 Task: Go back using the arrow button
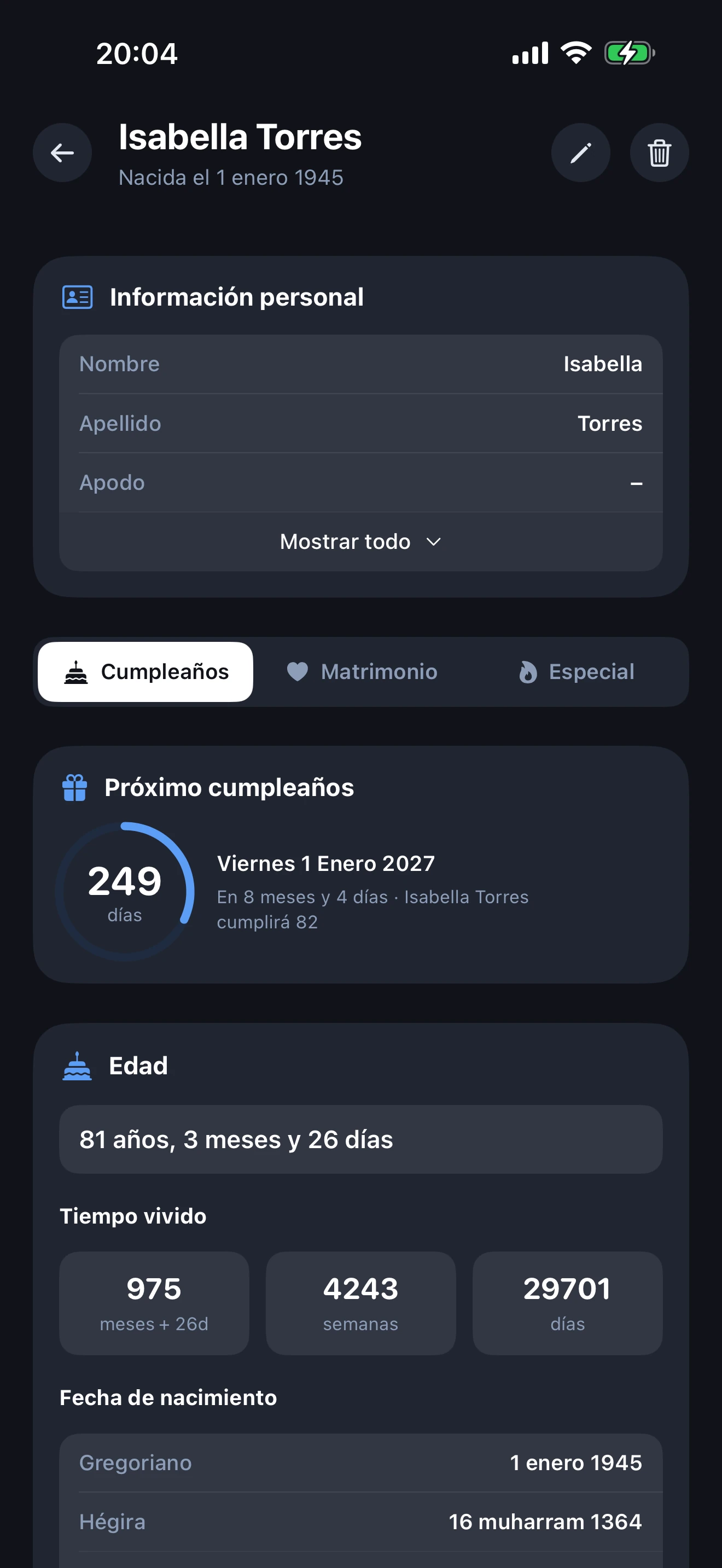click(x=62, y=153)
